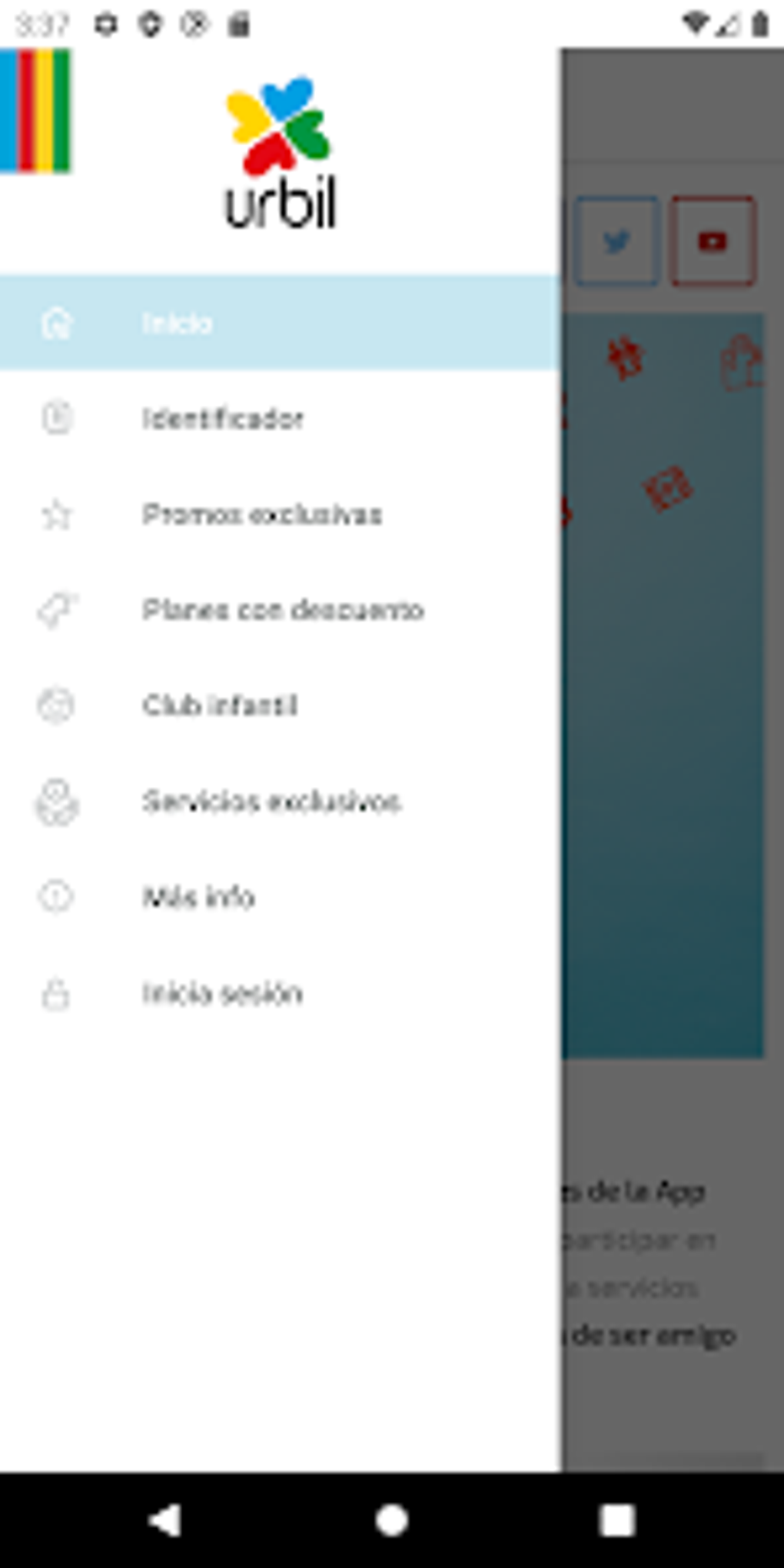Go to Planes con descuento
Screen dimensions: 784x1568
(280, 610)
